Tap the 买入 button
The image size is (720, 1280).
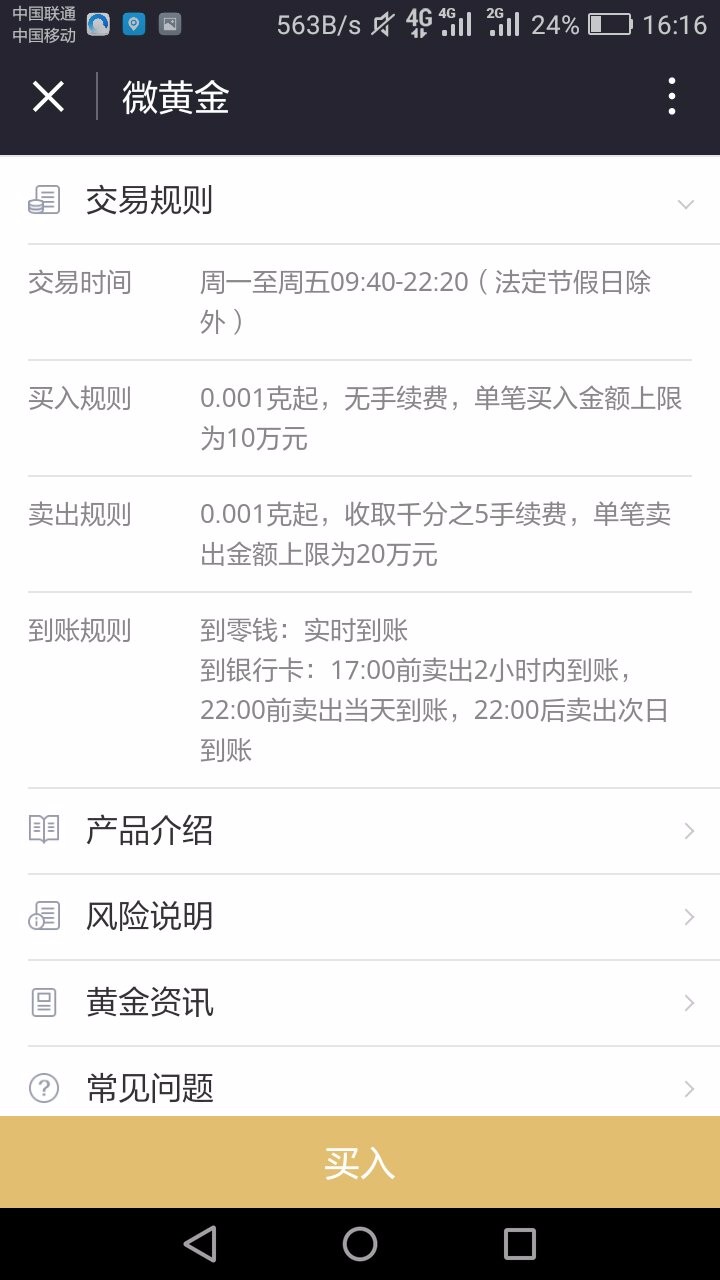[x=360, y=1162]
